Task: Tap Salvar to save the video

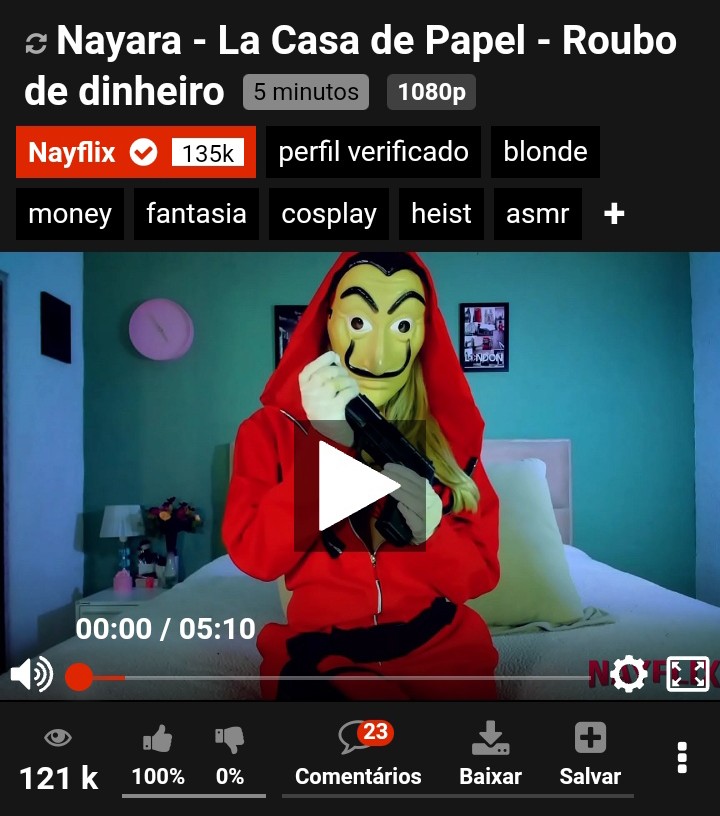Action: [x=590, y=755]
